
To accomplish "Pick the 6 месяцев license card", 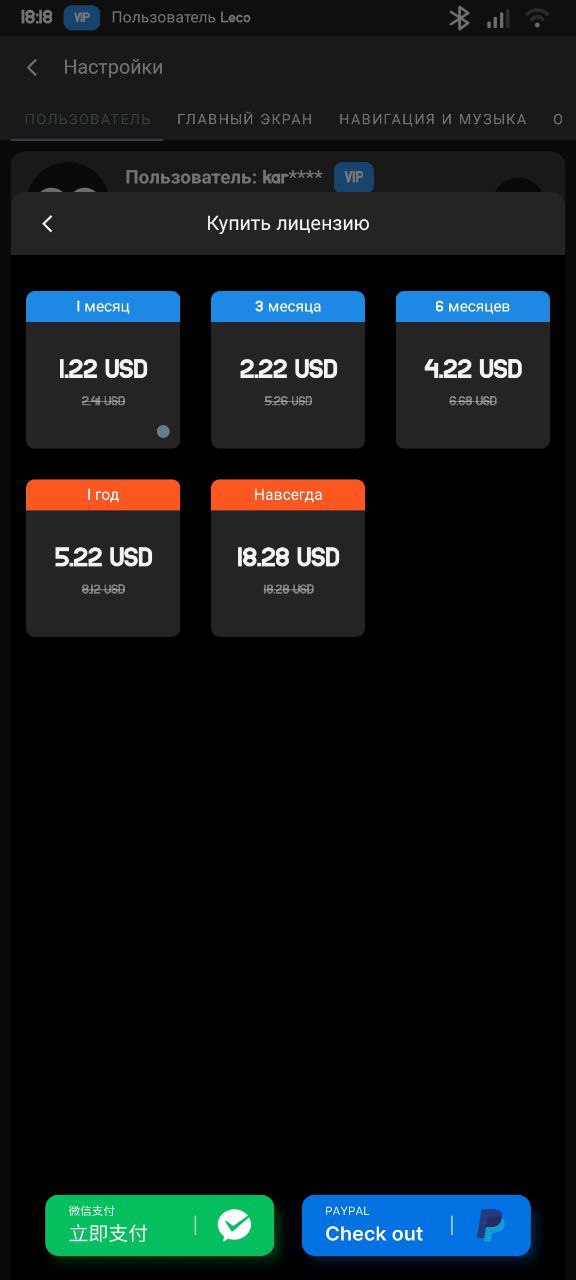I will (x=473, y=370).
